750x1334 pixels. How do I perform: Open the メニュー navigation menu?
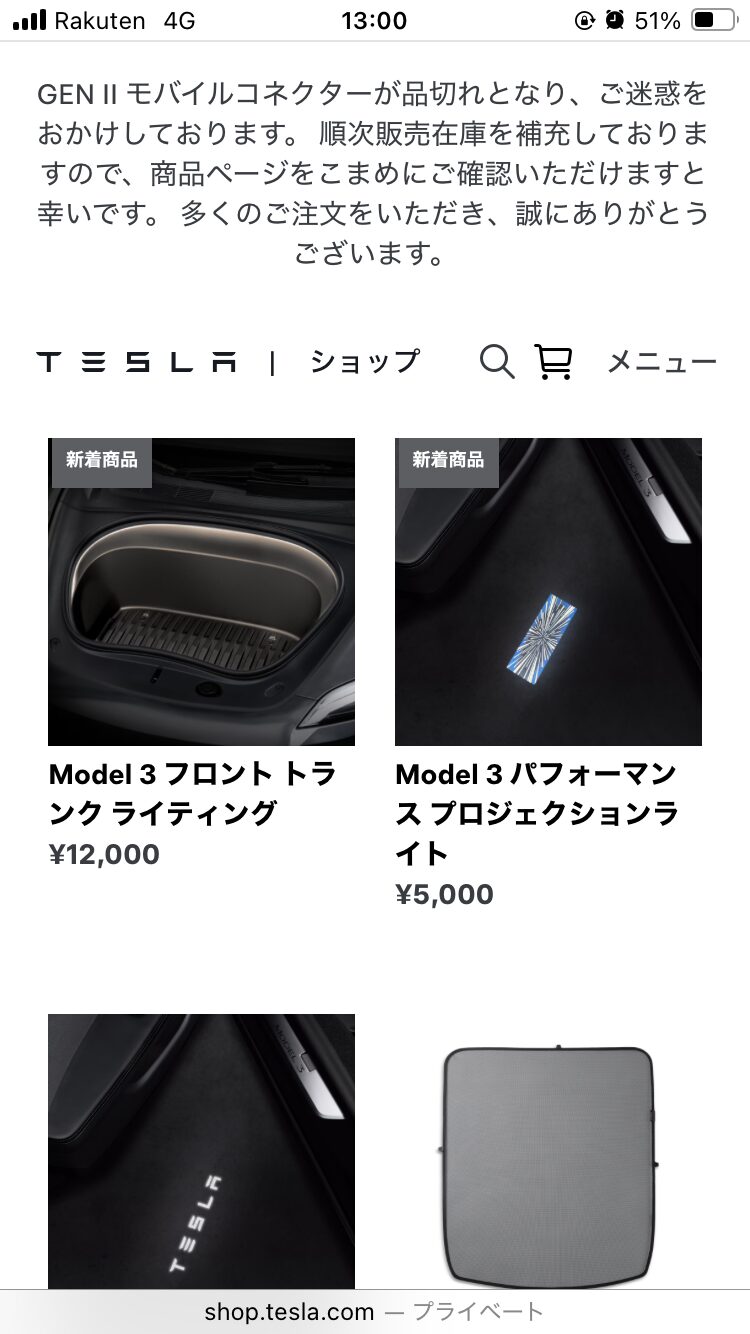tap(662, 362)
